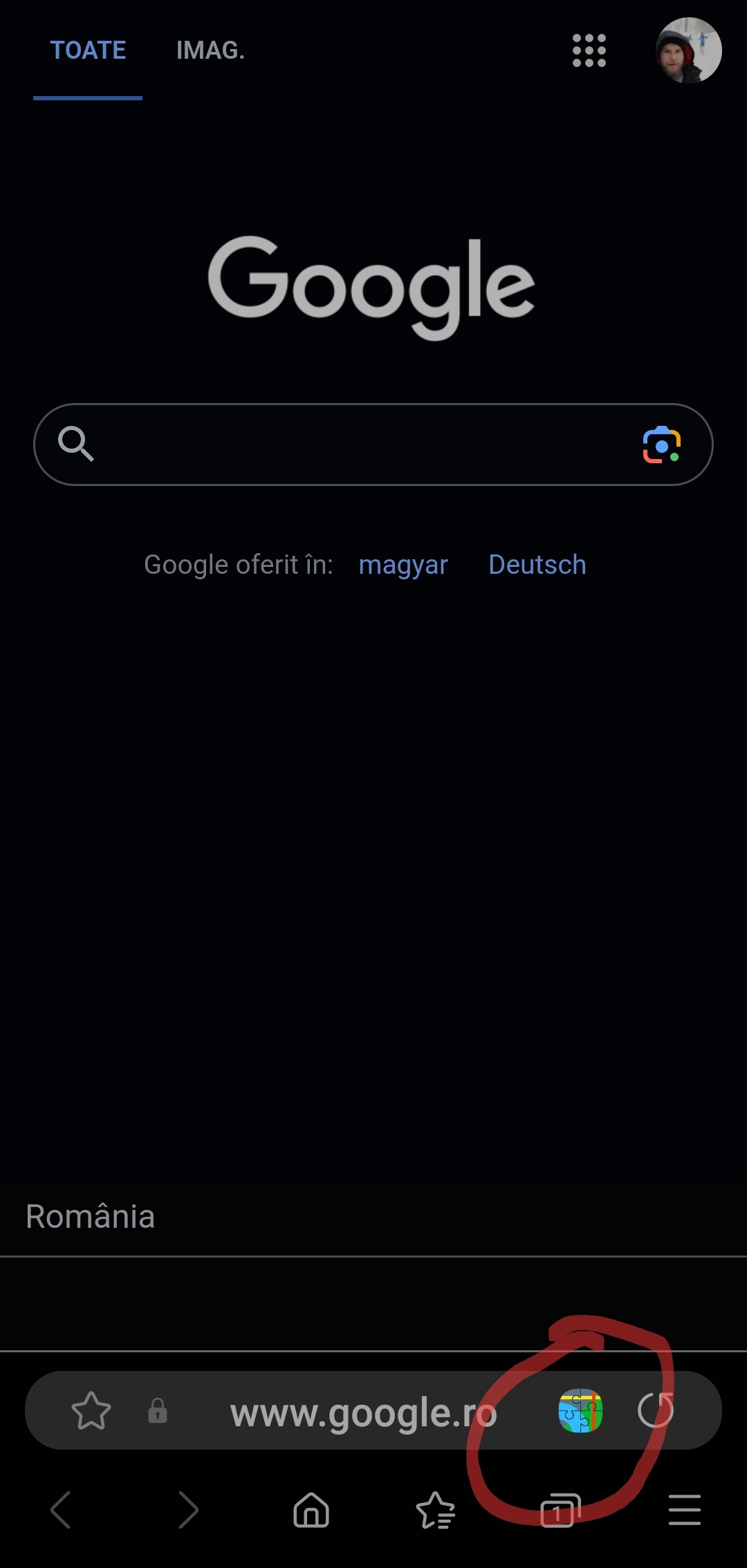This screenshot has width=747, height=1568.
Task: Open the Google account profile picture
Action: [x=688, y=50]
